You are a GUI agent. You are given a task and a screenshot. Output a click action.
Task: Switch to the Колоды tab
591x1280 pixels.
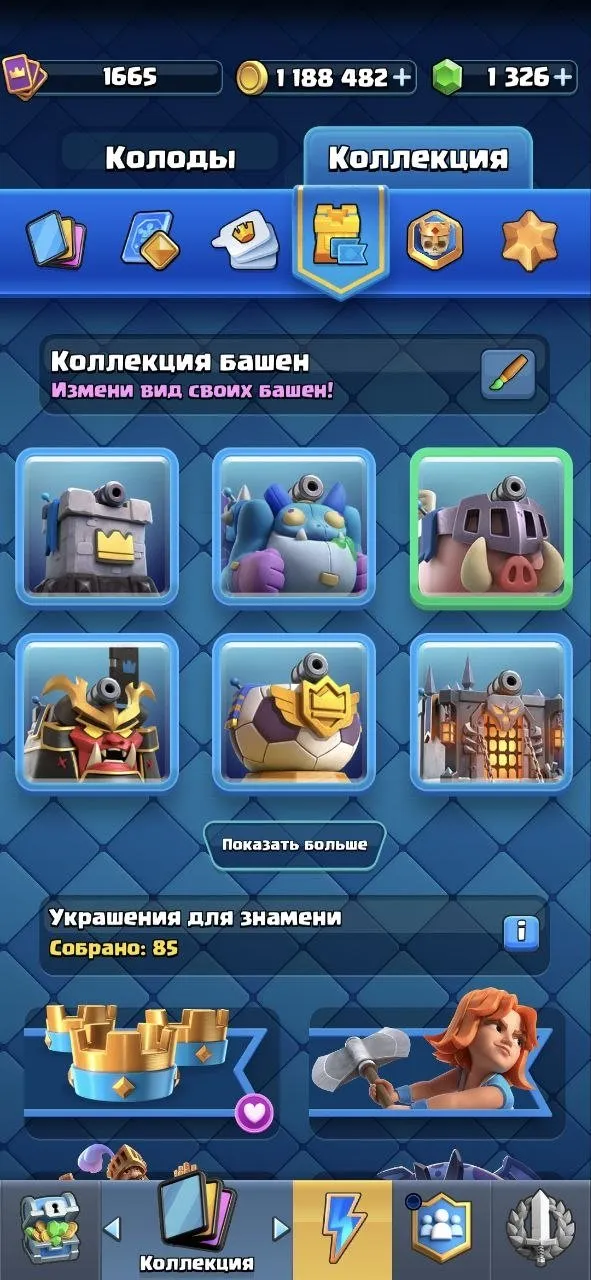pos(171,158)
